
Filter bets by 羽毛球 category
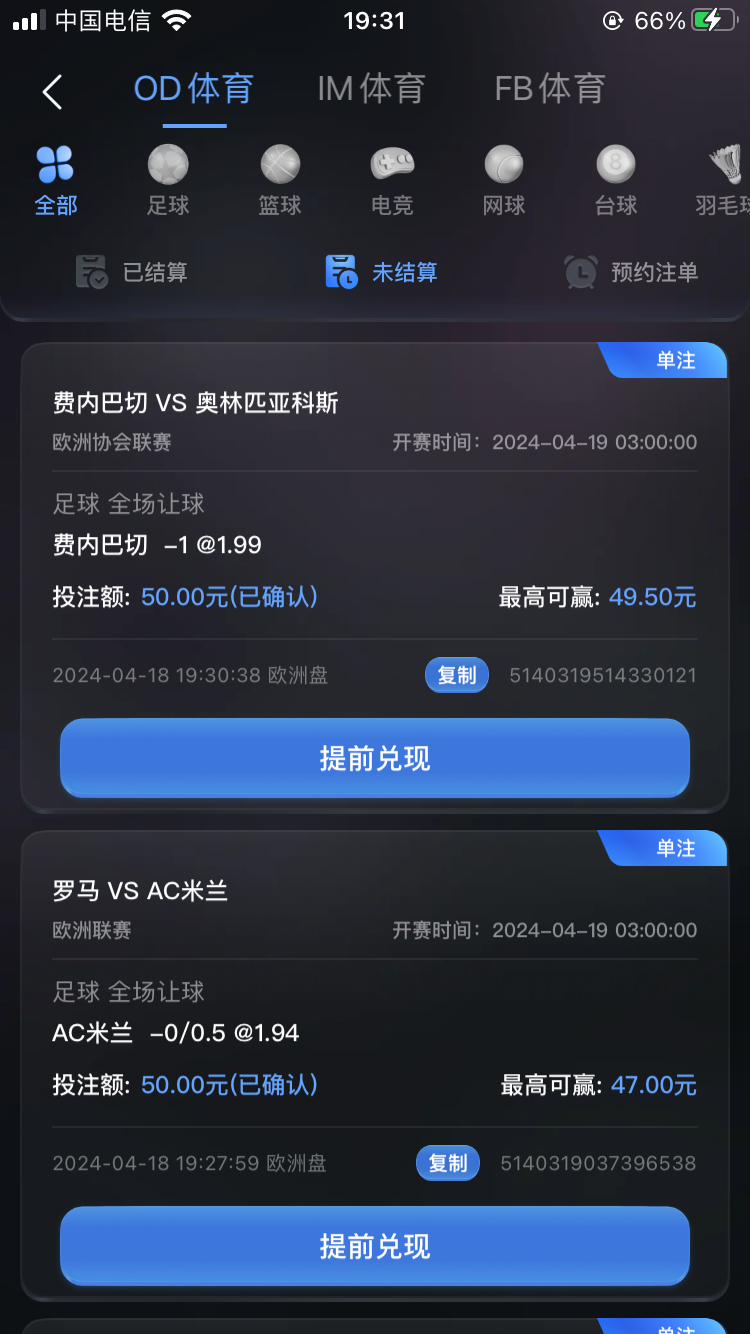[722, 180]
